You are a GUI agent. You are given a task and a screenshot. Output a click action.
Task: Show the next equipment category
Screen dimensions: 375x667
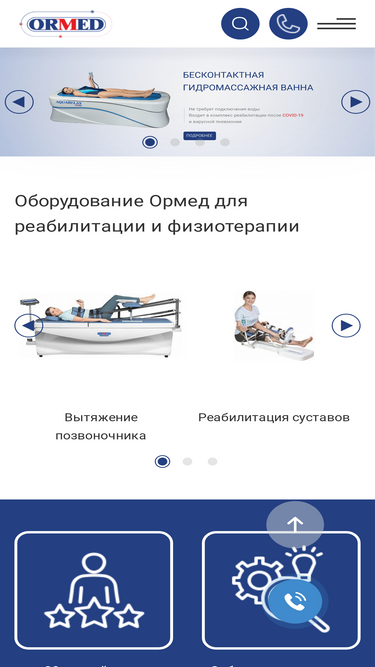346,326
